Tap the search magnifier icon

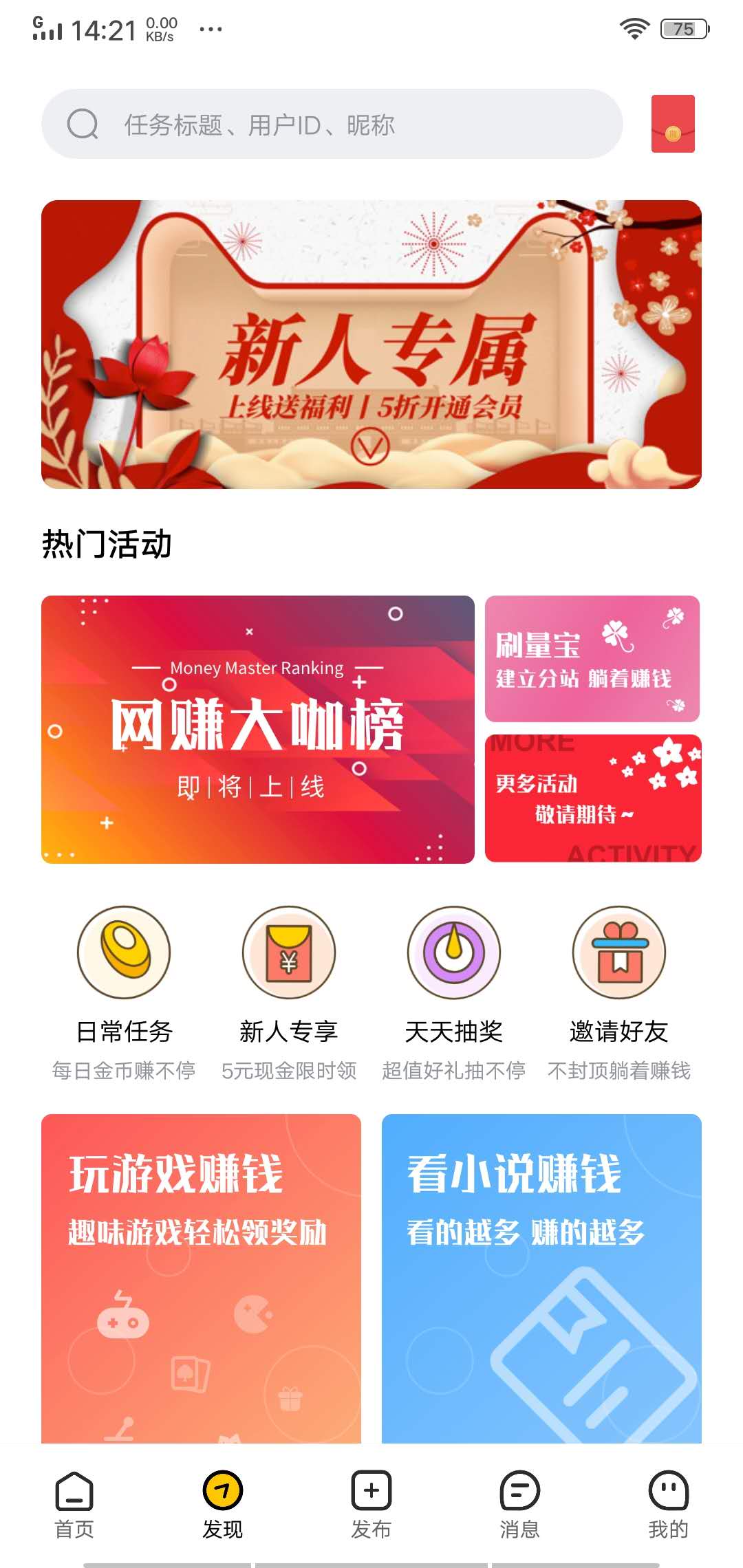coord(83,124)
